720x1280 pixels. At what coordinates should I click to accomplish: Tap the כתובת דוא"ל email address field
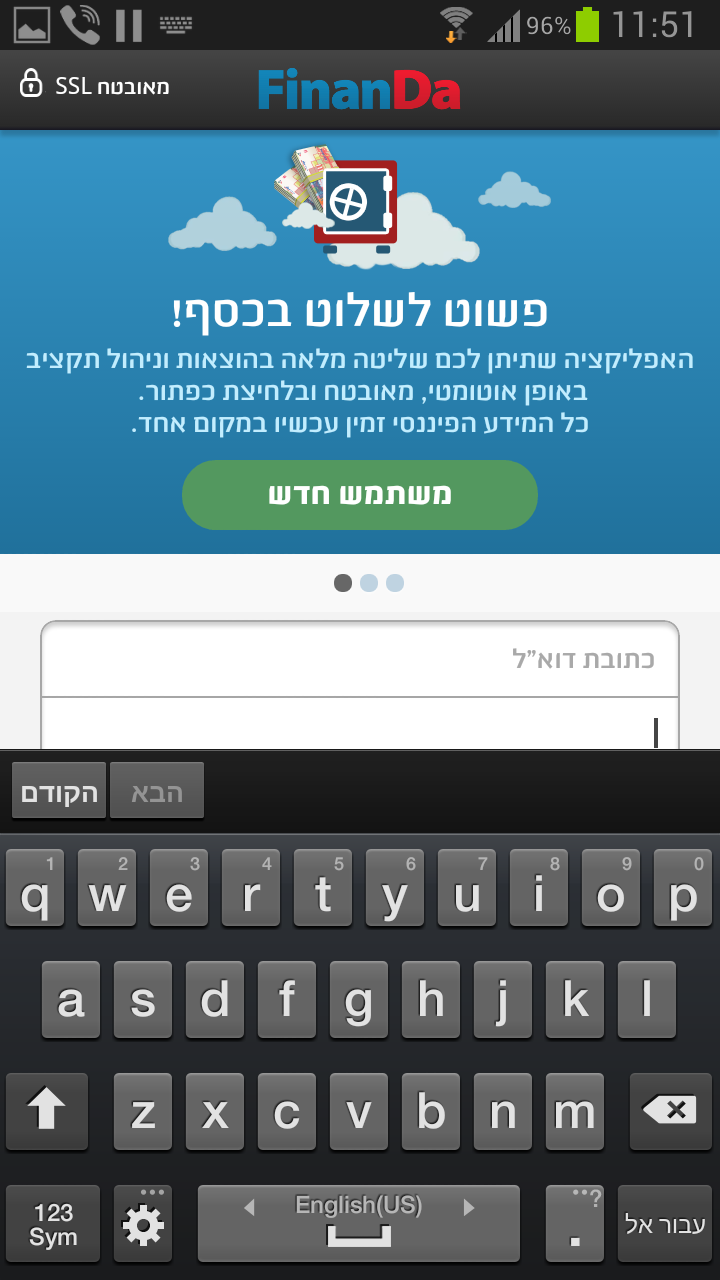tap(360, 660)
